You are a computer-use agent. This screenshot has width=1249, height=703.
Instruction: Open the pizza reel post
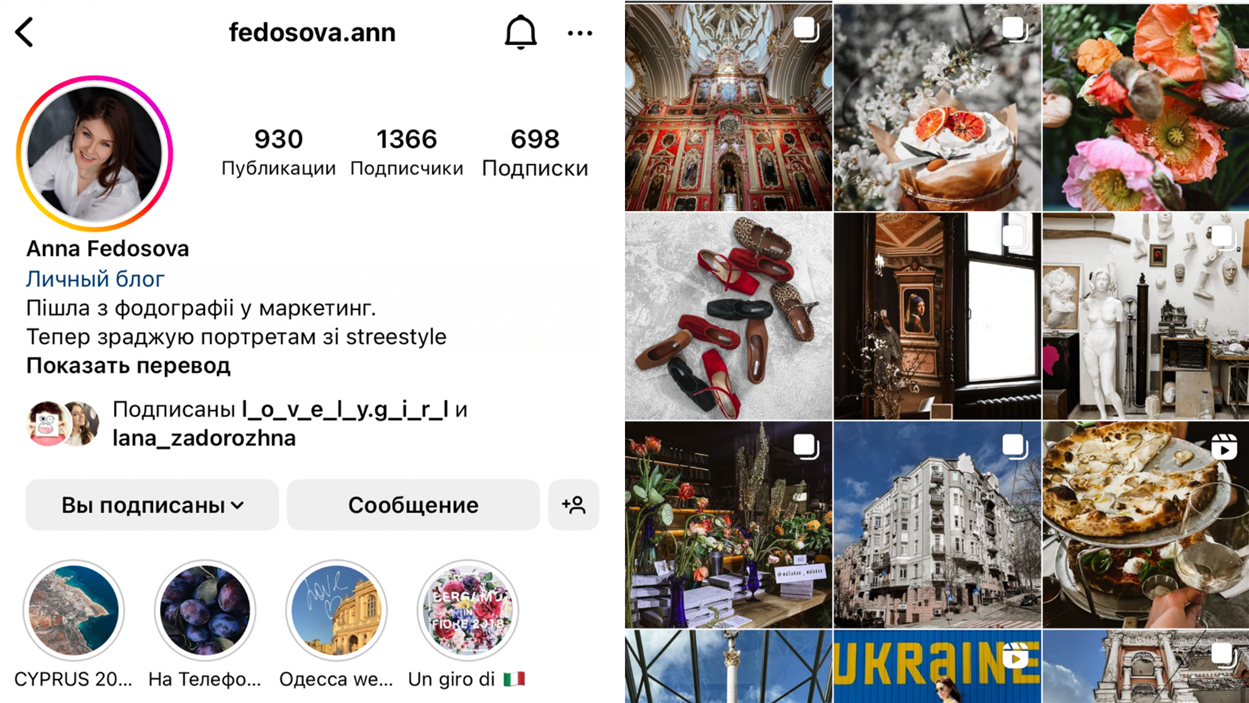(1145, 524)
